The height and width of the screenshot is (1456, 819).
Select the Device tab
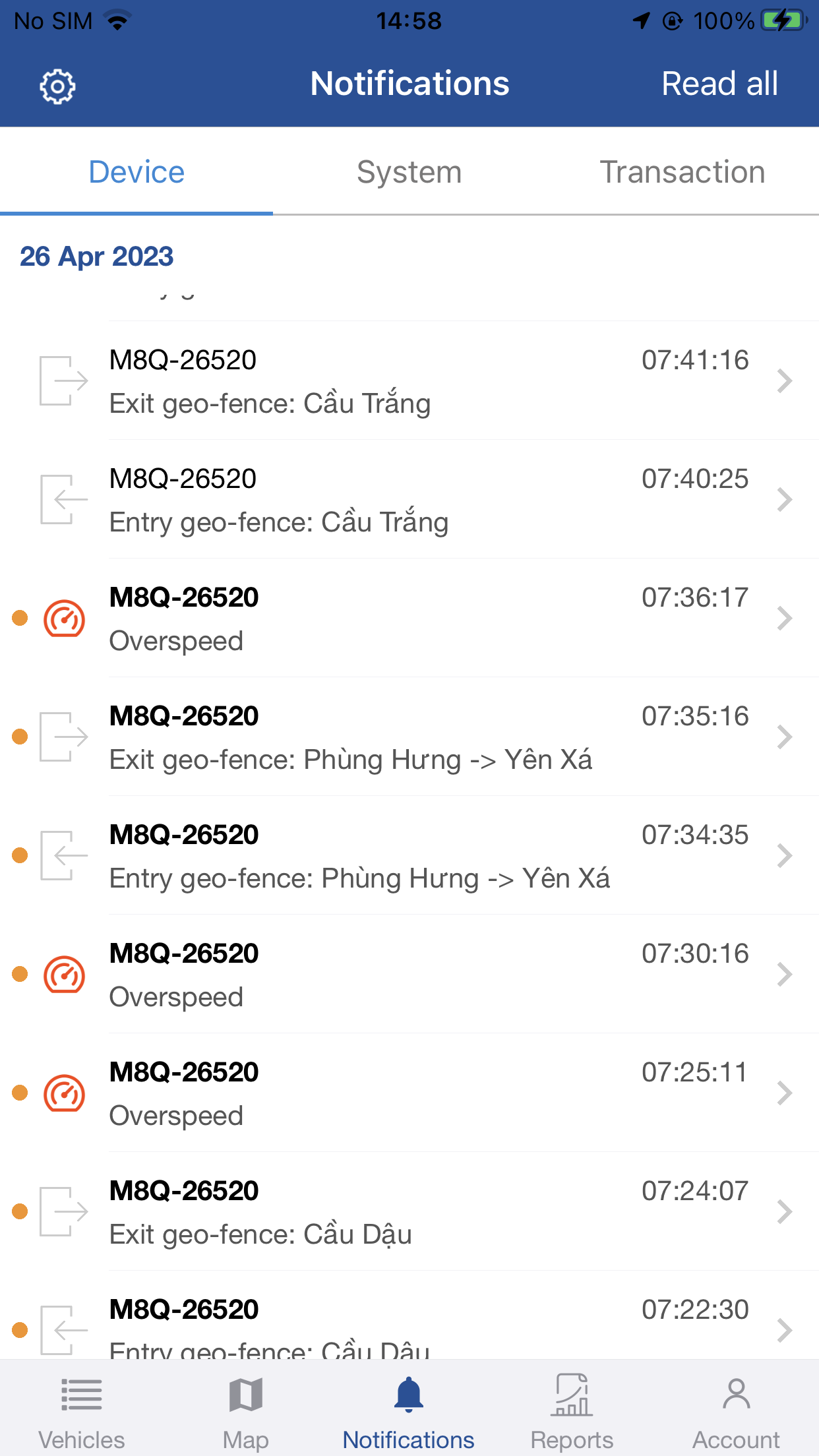tap(136, 172)
